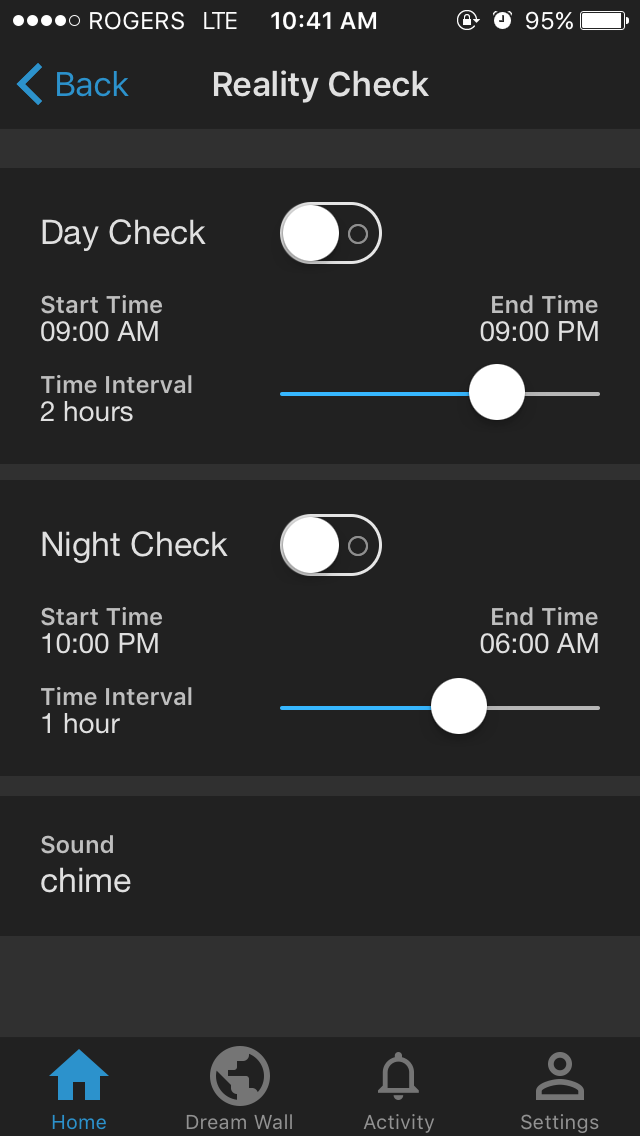Switch to the Home tab
This screenshot has width=640, height=1136.
click(79, 1088)
